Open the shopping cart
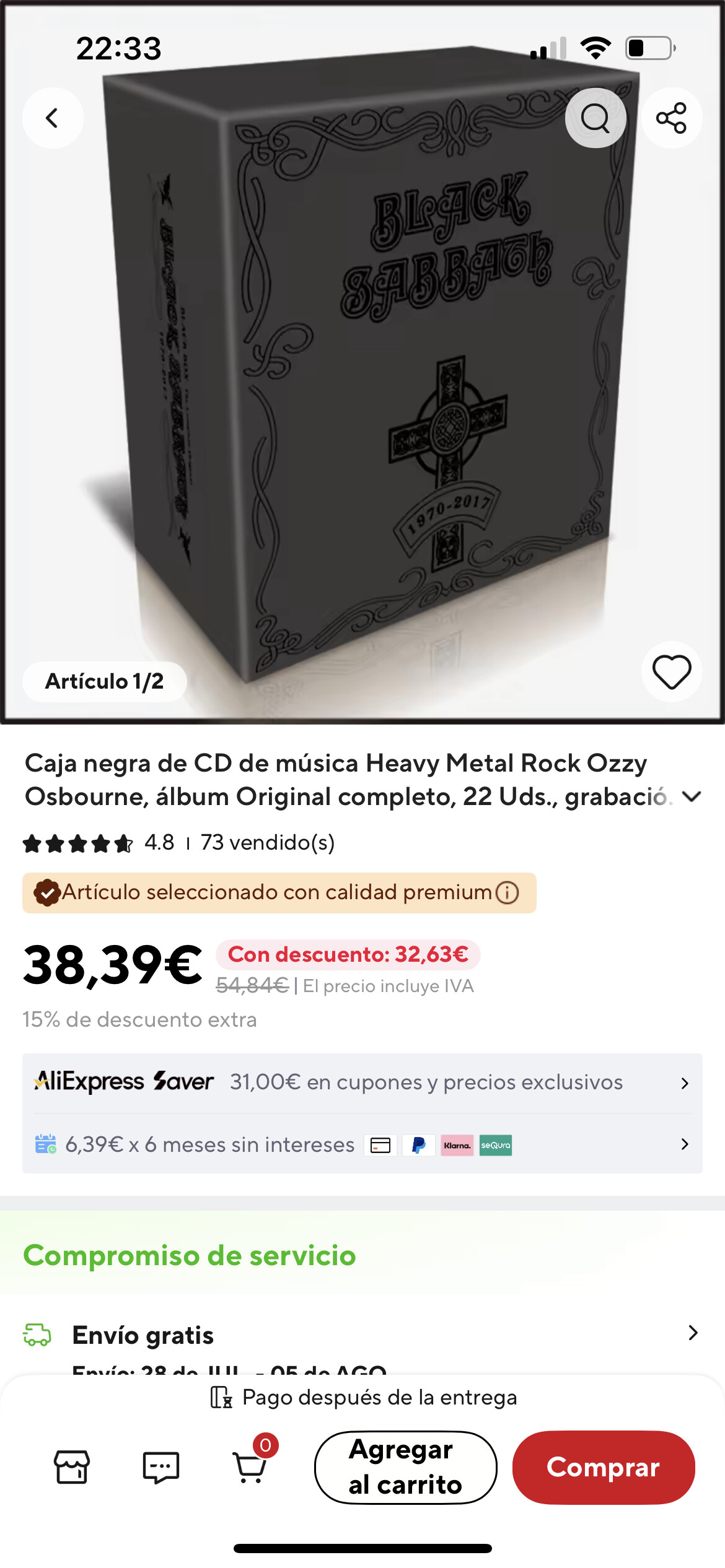 tap(250, 1467)
